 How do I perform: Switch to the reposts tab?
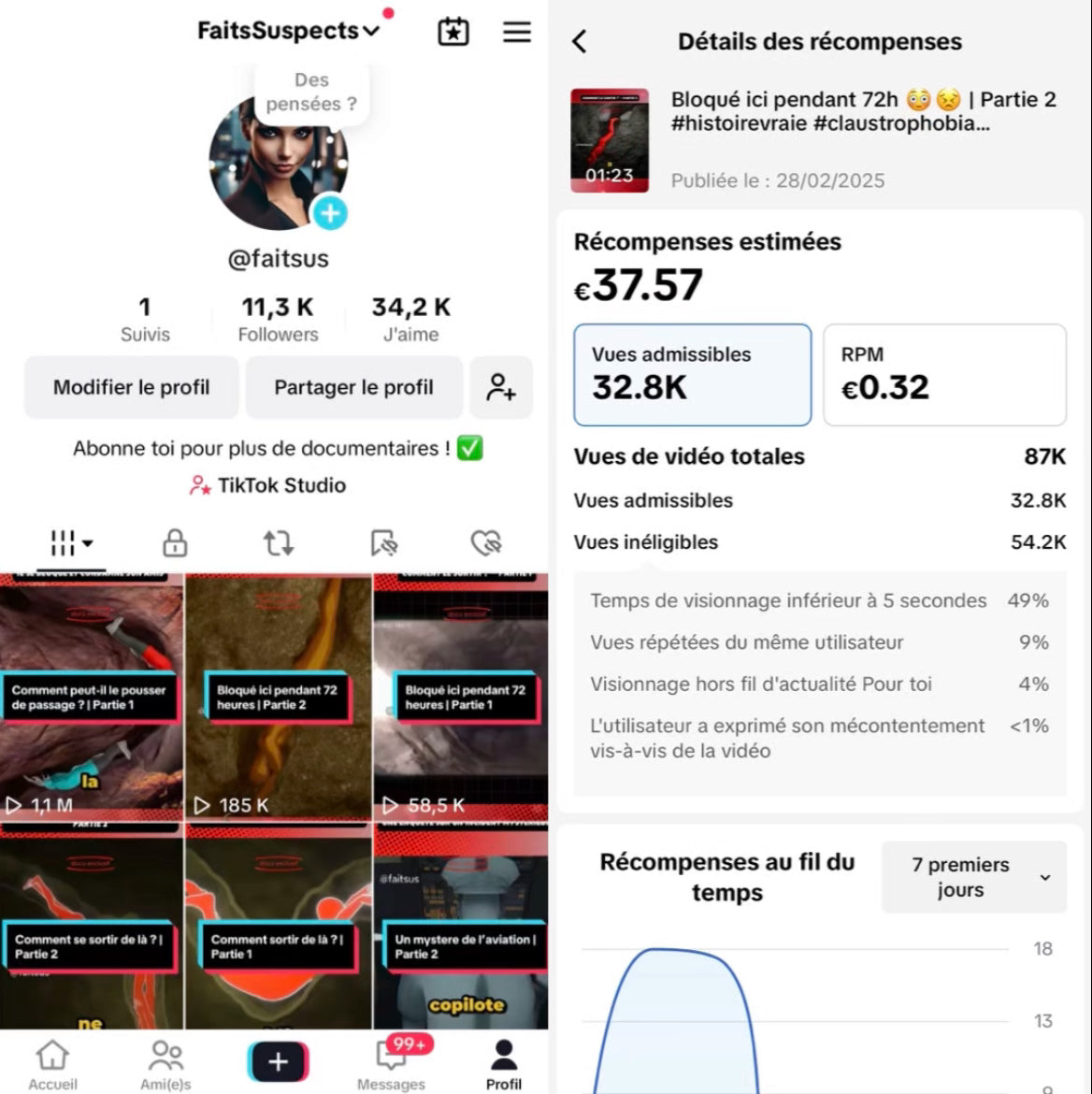[x=278, y=542]
